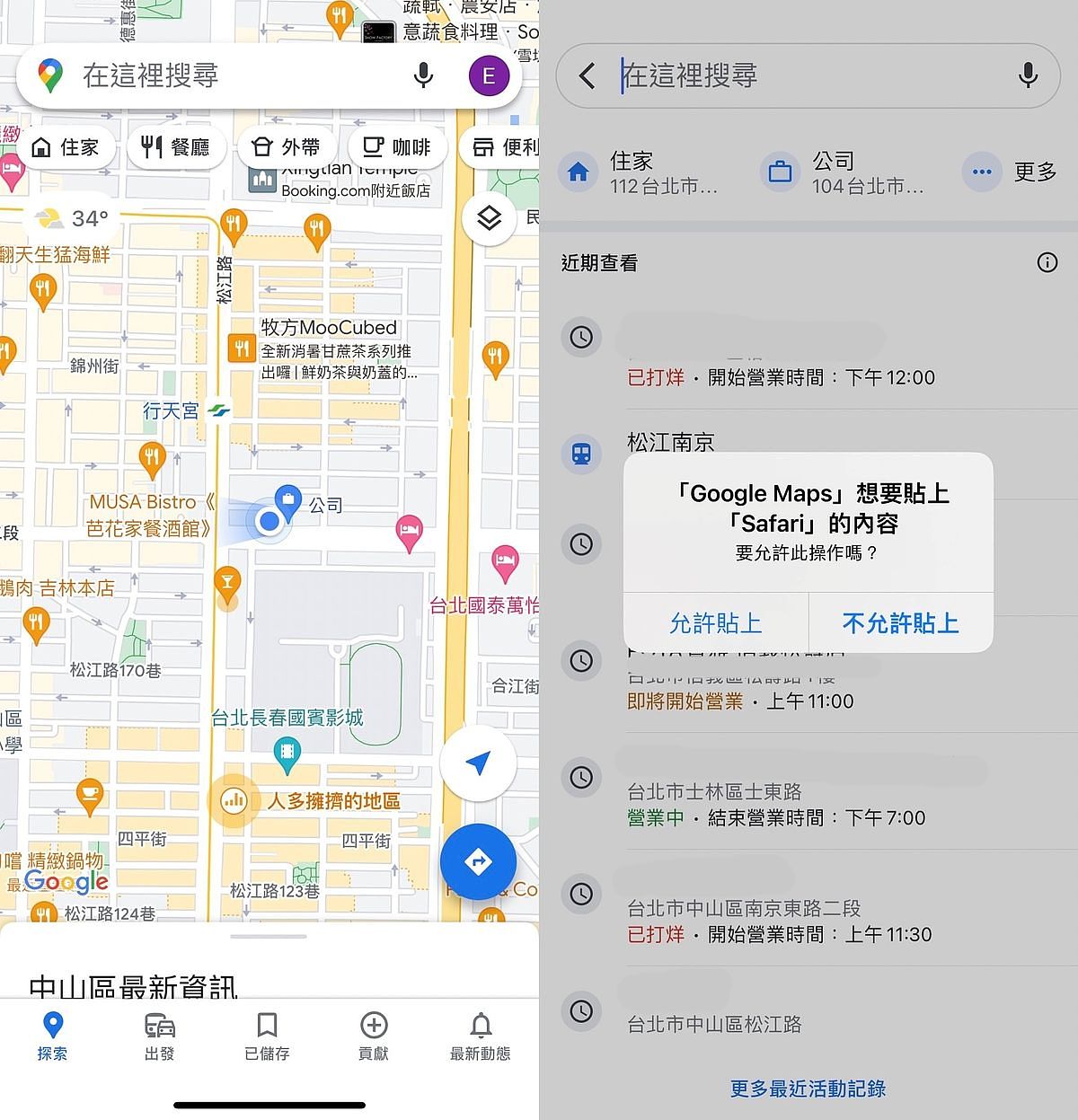Select the 餐廳 category chip
1078x1120 pixels.
click(175, 147)
